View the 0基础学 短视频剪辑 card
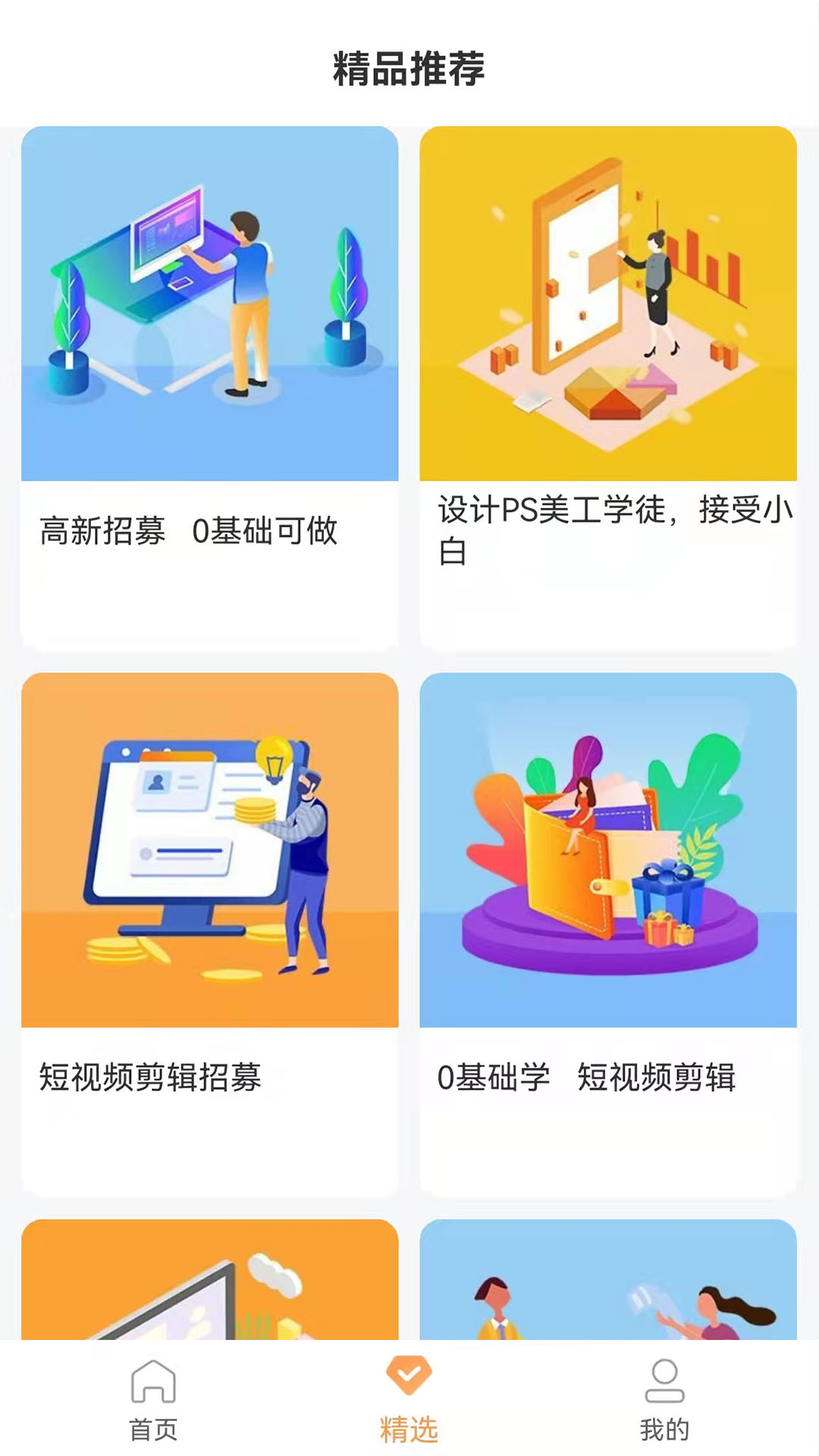The image size is (819, 1456). pos(607,933)
